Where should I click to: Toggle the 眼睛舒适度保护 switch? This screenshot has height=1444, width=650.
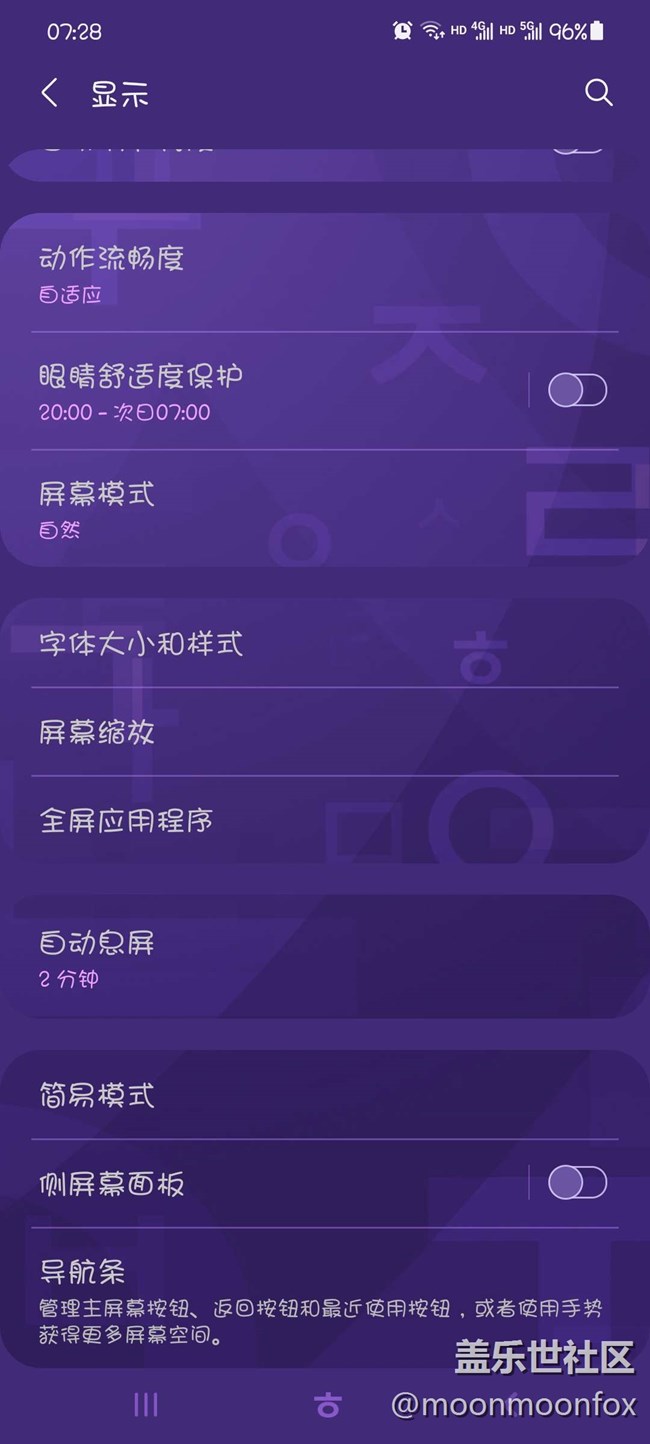point(578,390)
